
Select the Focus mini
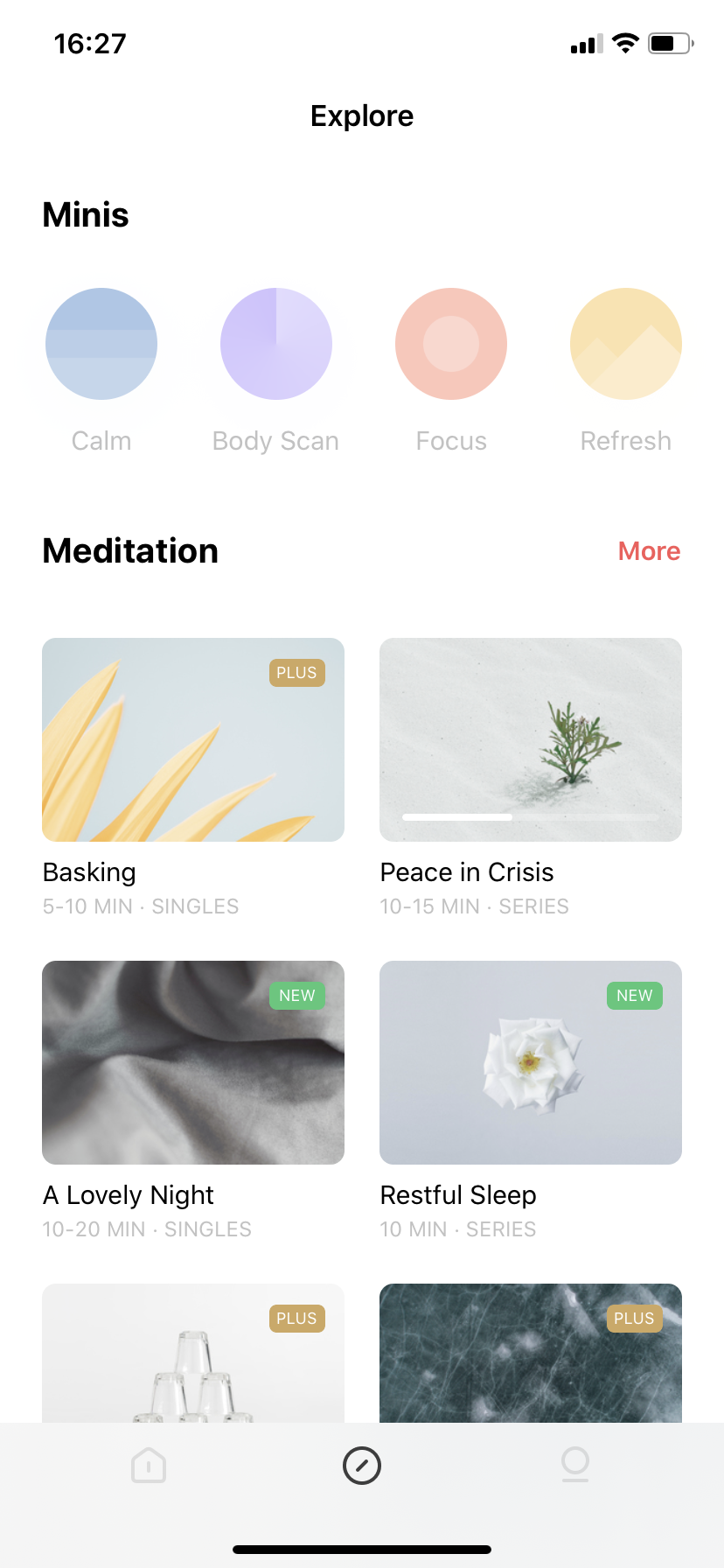451,344
